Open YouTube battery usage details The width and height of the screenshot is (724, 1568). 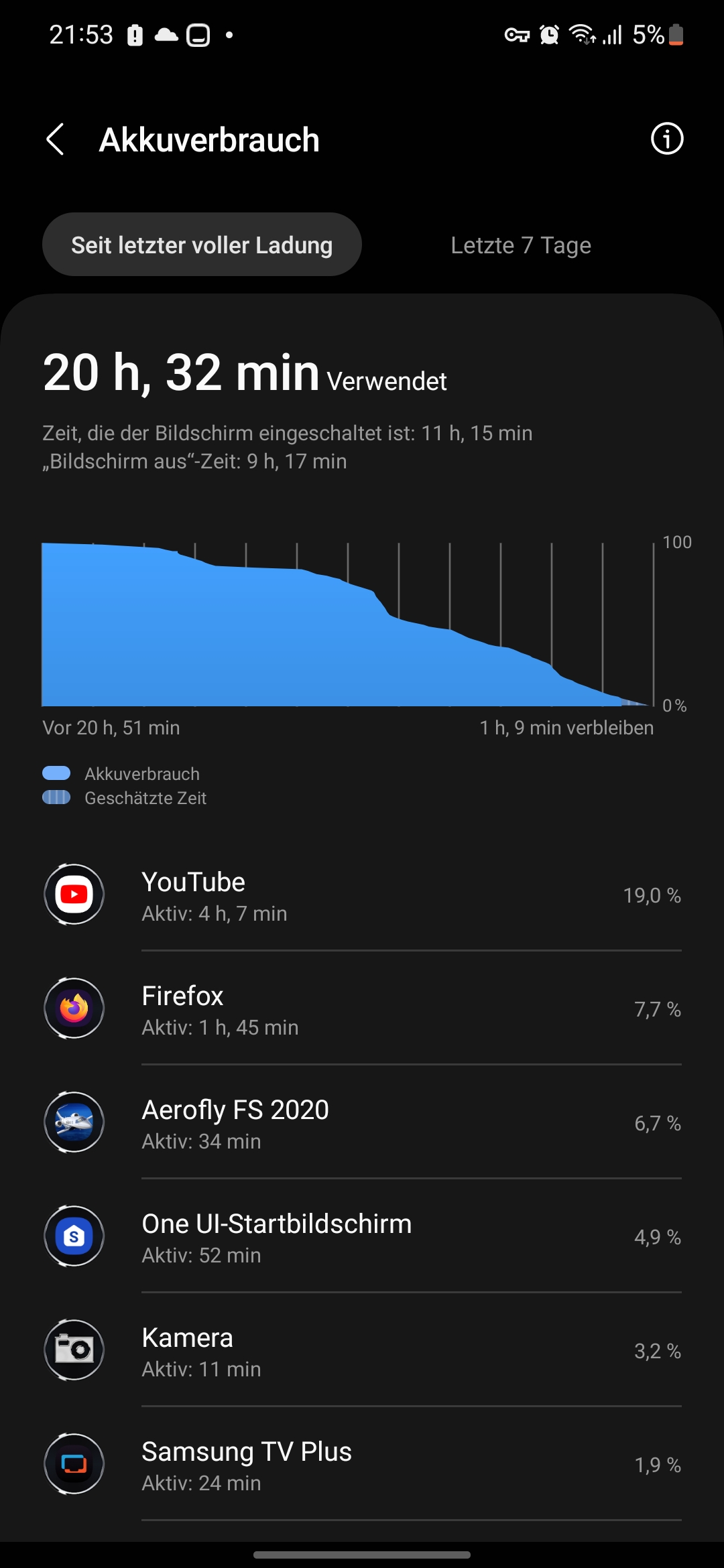point(362,895)
